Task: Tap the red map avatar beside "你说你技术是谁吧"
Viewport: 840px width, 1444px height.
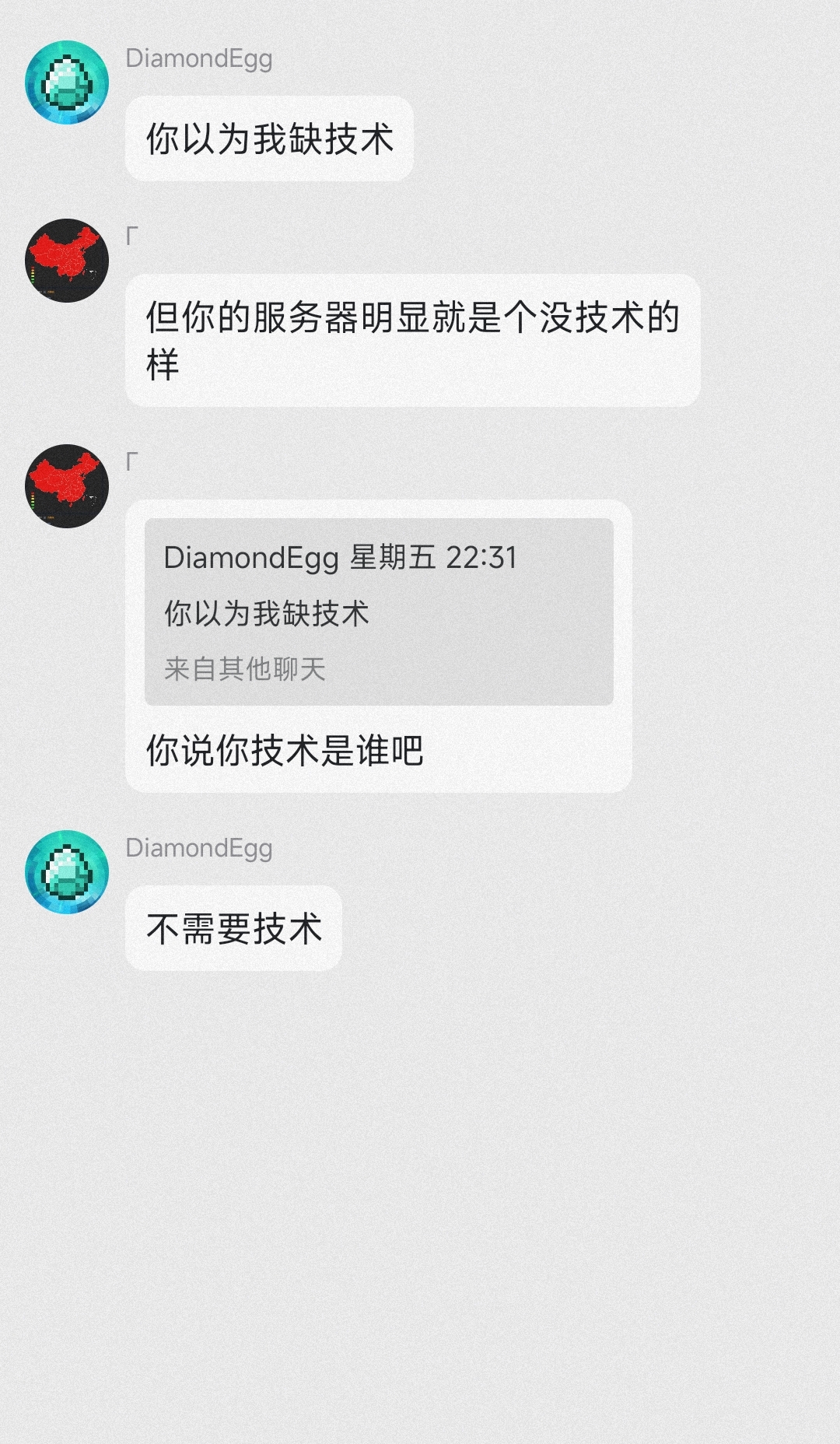Action: click(67, 486)
